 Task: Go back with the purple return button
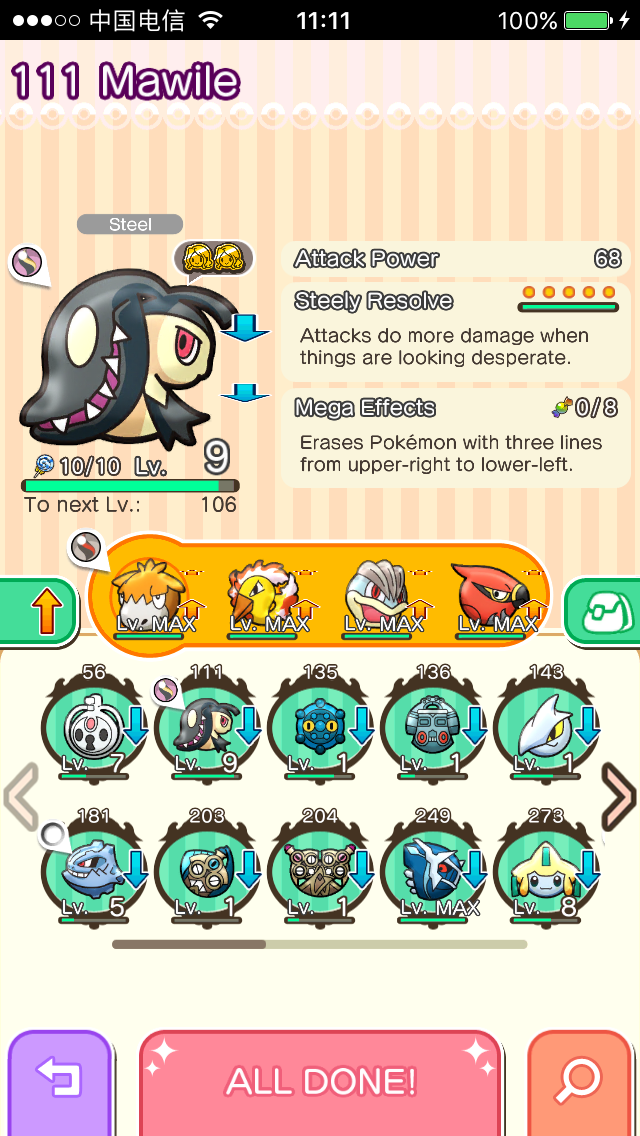(x=59, y=1082)
